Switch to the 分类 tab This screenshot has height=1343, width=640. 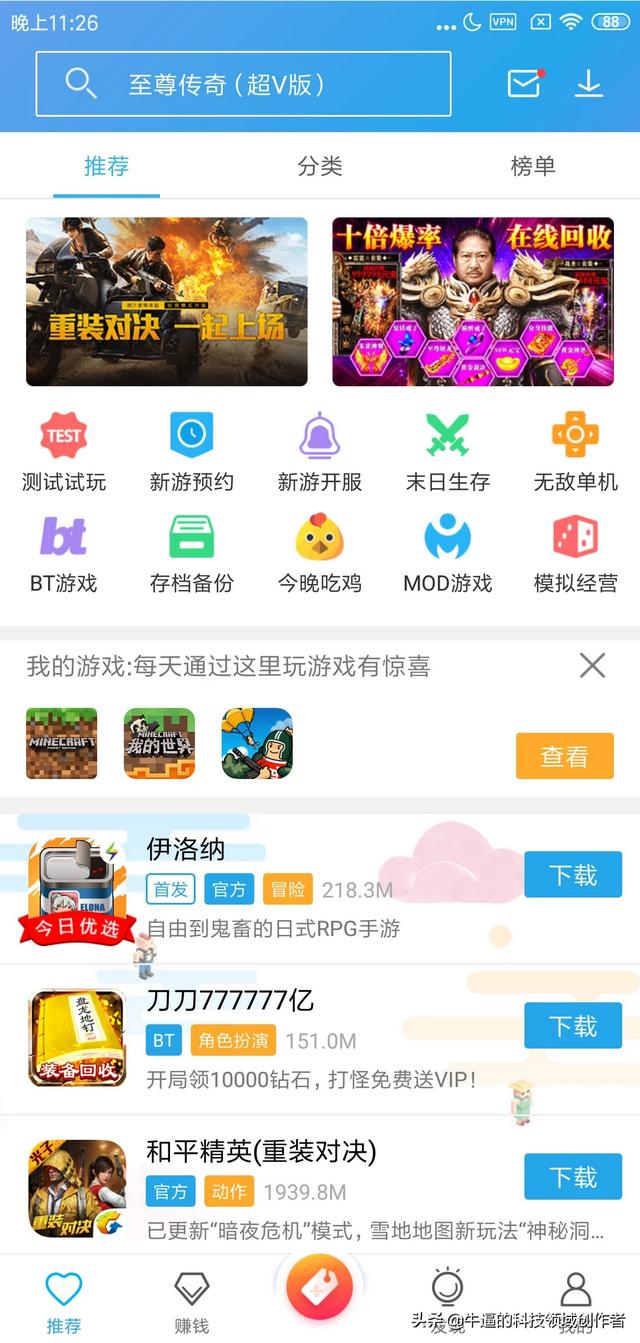(x=320, y=166)
